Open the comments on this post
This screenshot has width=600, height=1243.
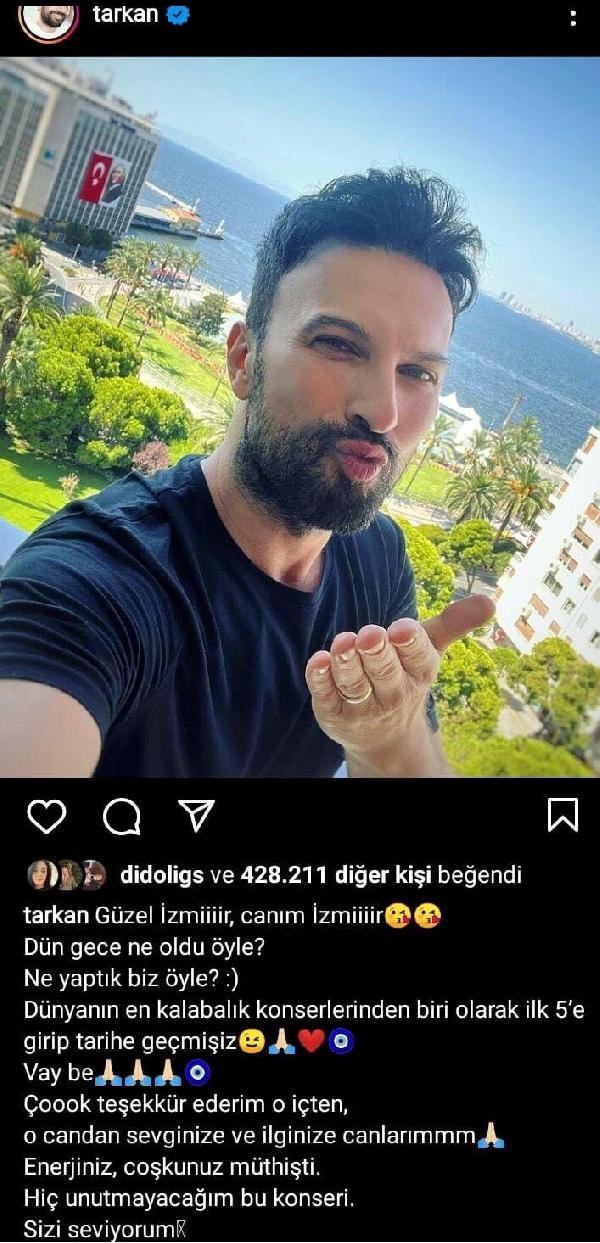click(x=121, y=816)
